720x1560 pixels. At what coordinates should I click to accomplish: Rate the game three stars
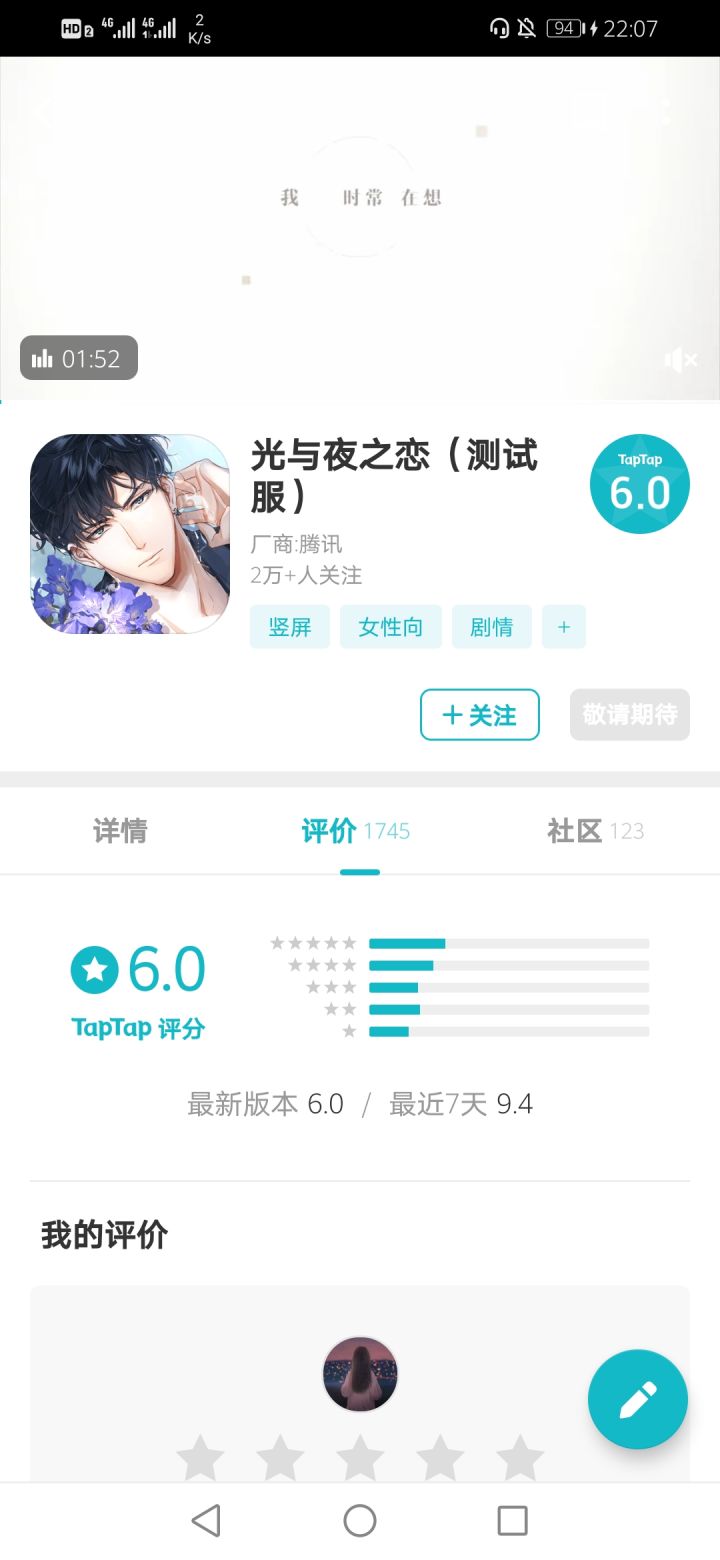pyautogui.click(x=360, y=1458)
